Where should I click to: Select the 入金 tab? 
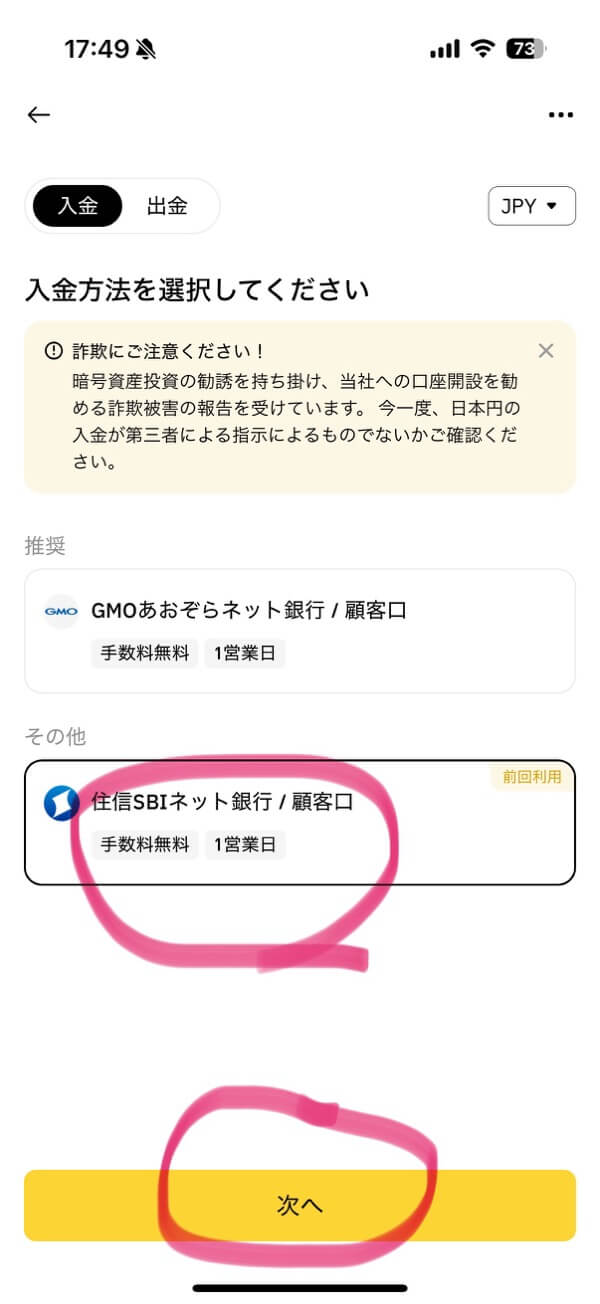[78, 207]
